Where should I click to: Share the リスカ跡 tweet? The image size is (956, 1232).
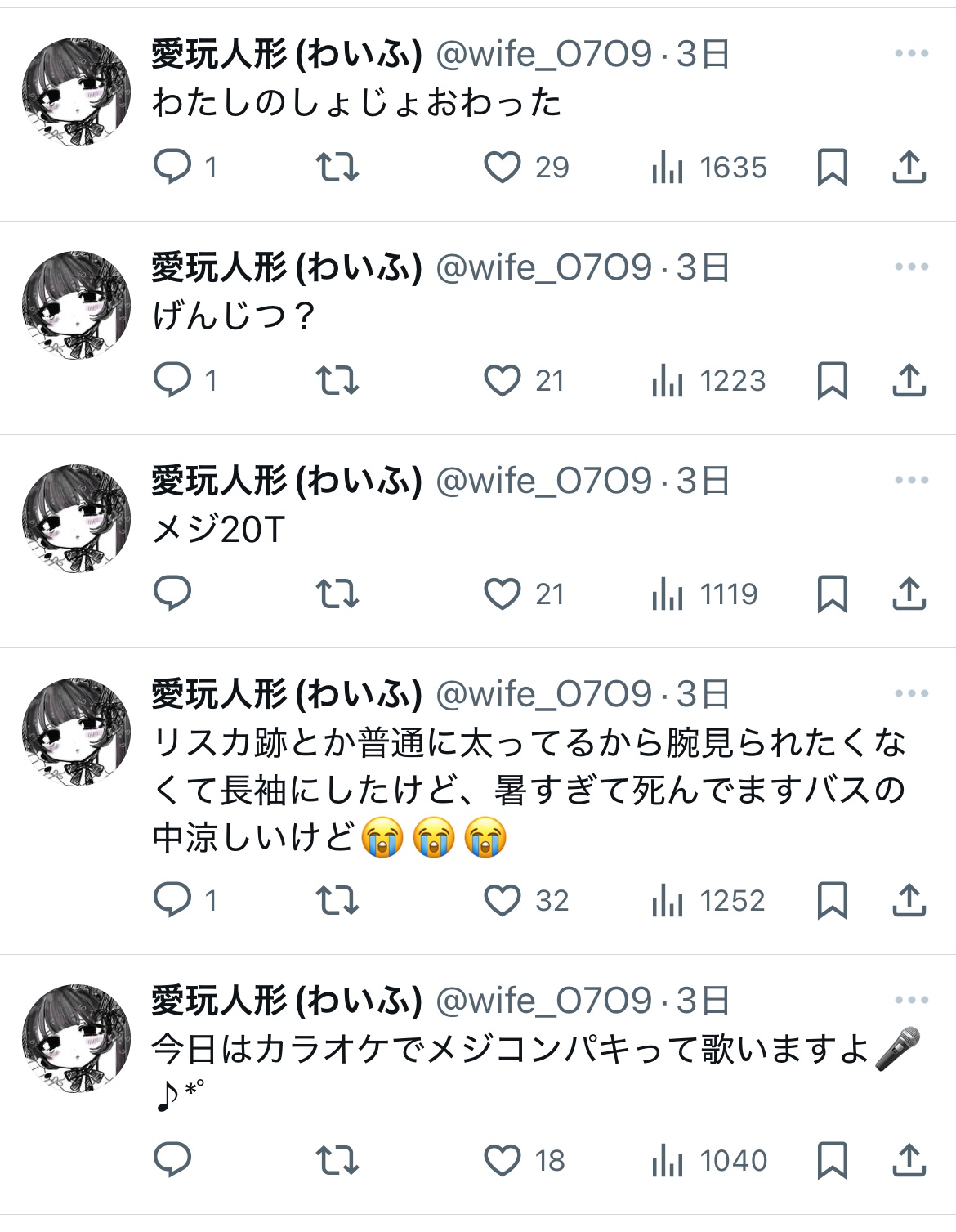pos(909,901)
